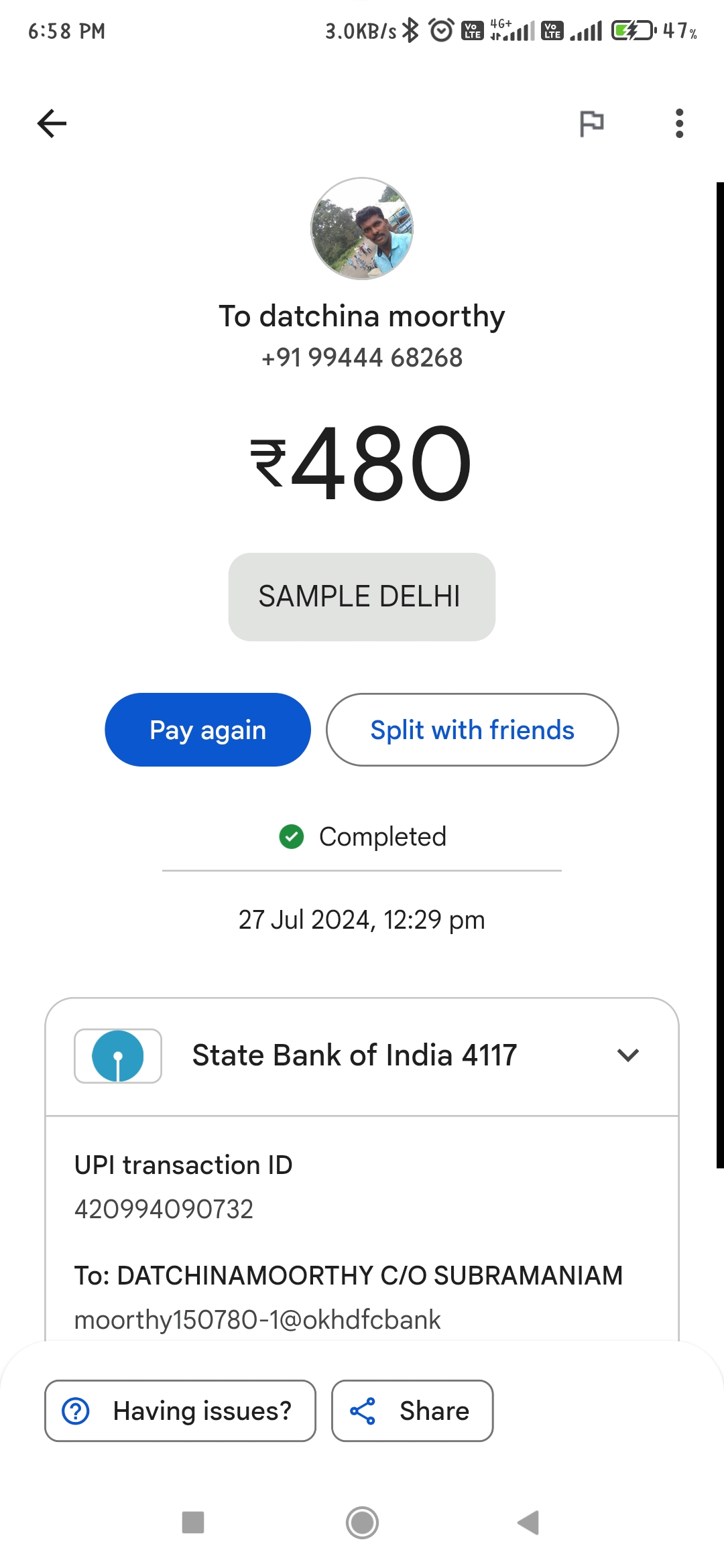Open the Having issues? help button
This screenshot has width=724, height=1568.
pos(180,1411)
